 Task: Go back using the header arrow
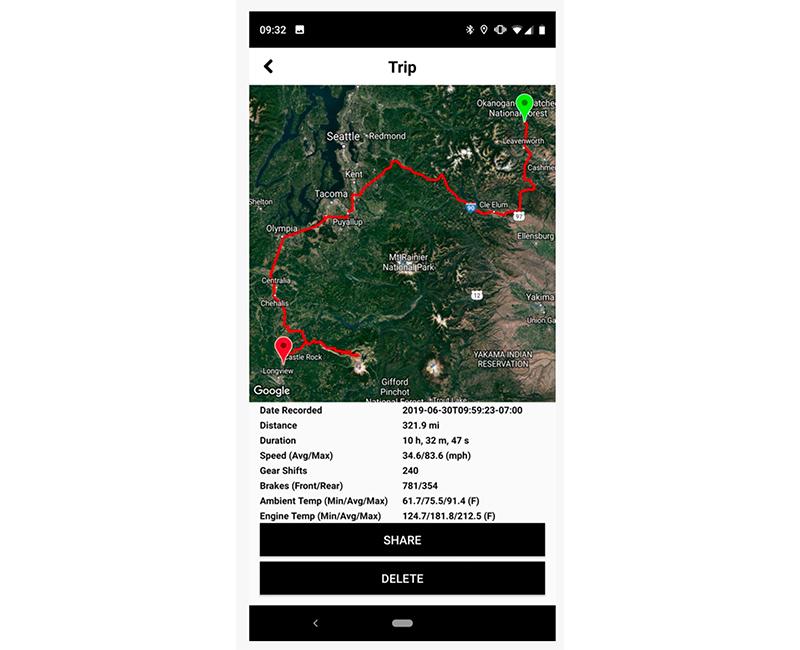pos(268,67)
